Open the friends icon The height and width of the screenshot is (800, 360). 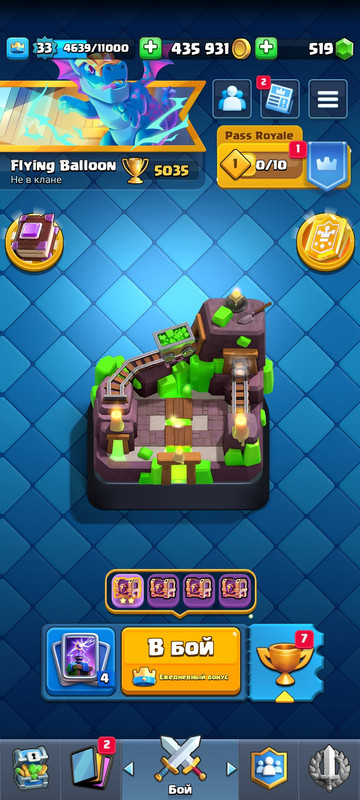tap(232, 99)
